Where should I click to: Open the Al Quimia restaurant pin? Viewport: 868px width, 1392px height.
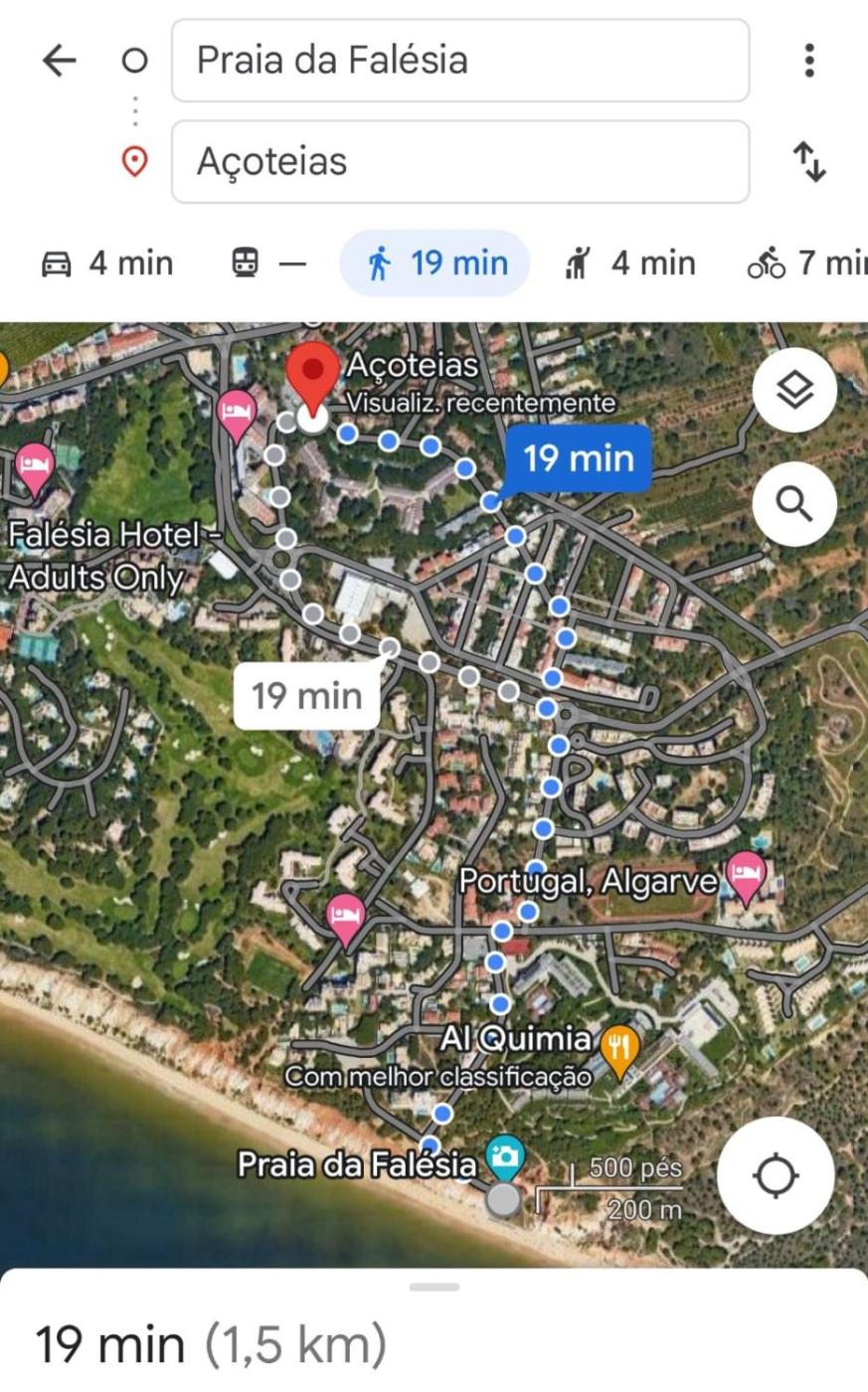click(x=619, y=1049)
